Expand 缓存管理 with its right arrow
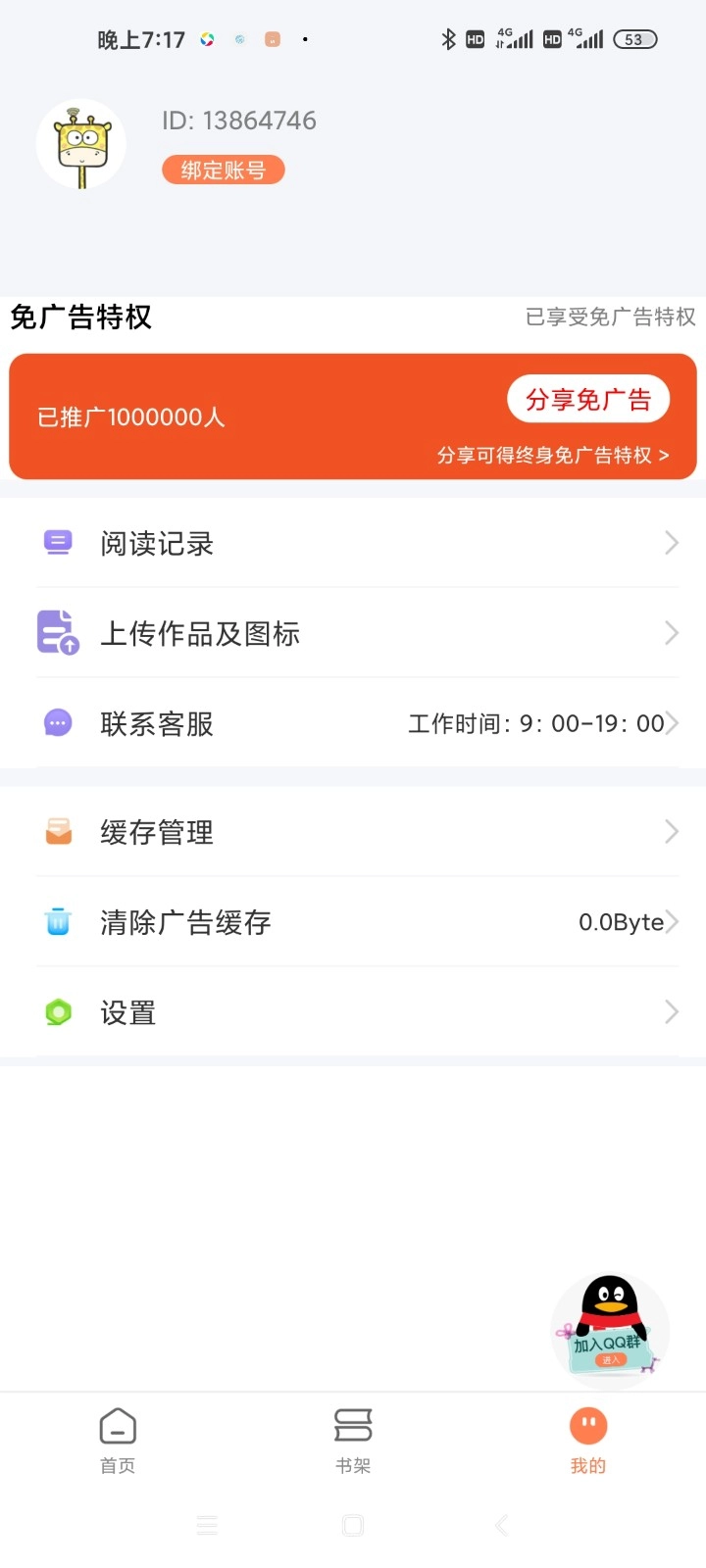The height and width of the screenshot is (1568, 706). click(x=671, y=831)
